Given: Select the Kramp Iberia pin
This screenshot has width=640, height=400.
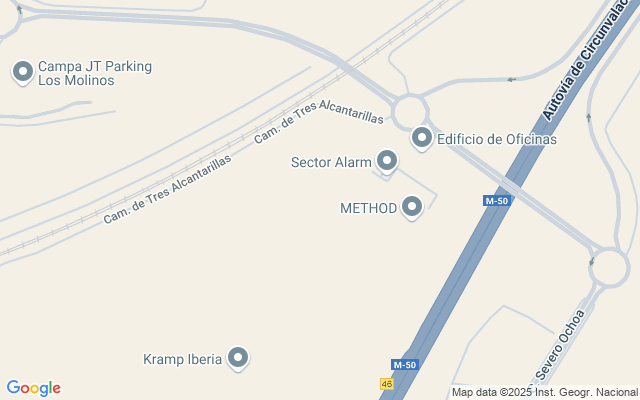Looking at the screenshot, I should [x=238, y=357].
